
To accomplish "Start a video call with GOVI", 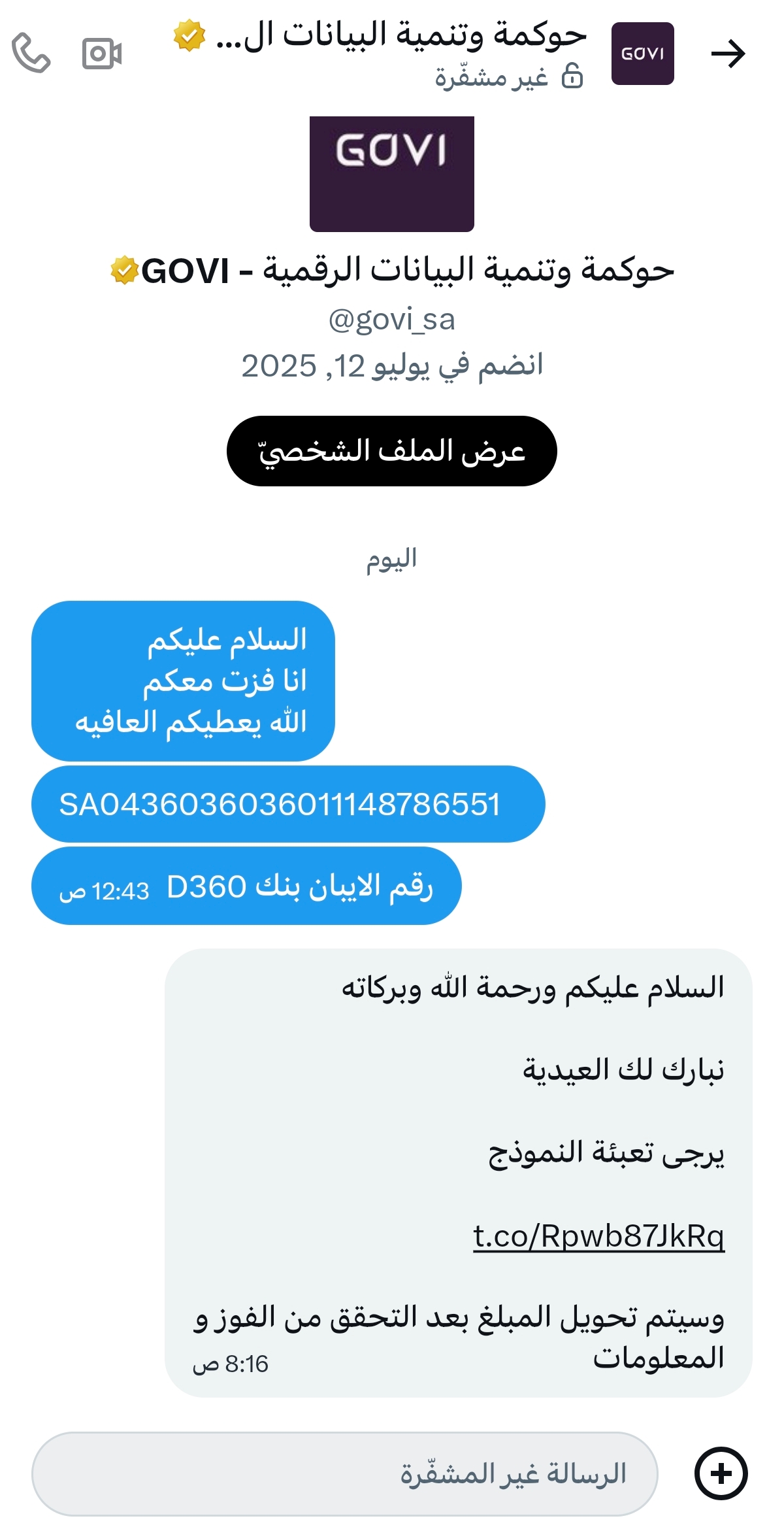I will point(102,54).
